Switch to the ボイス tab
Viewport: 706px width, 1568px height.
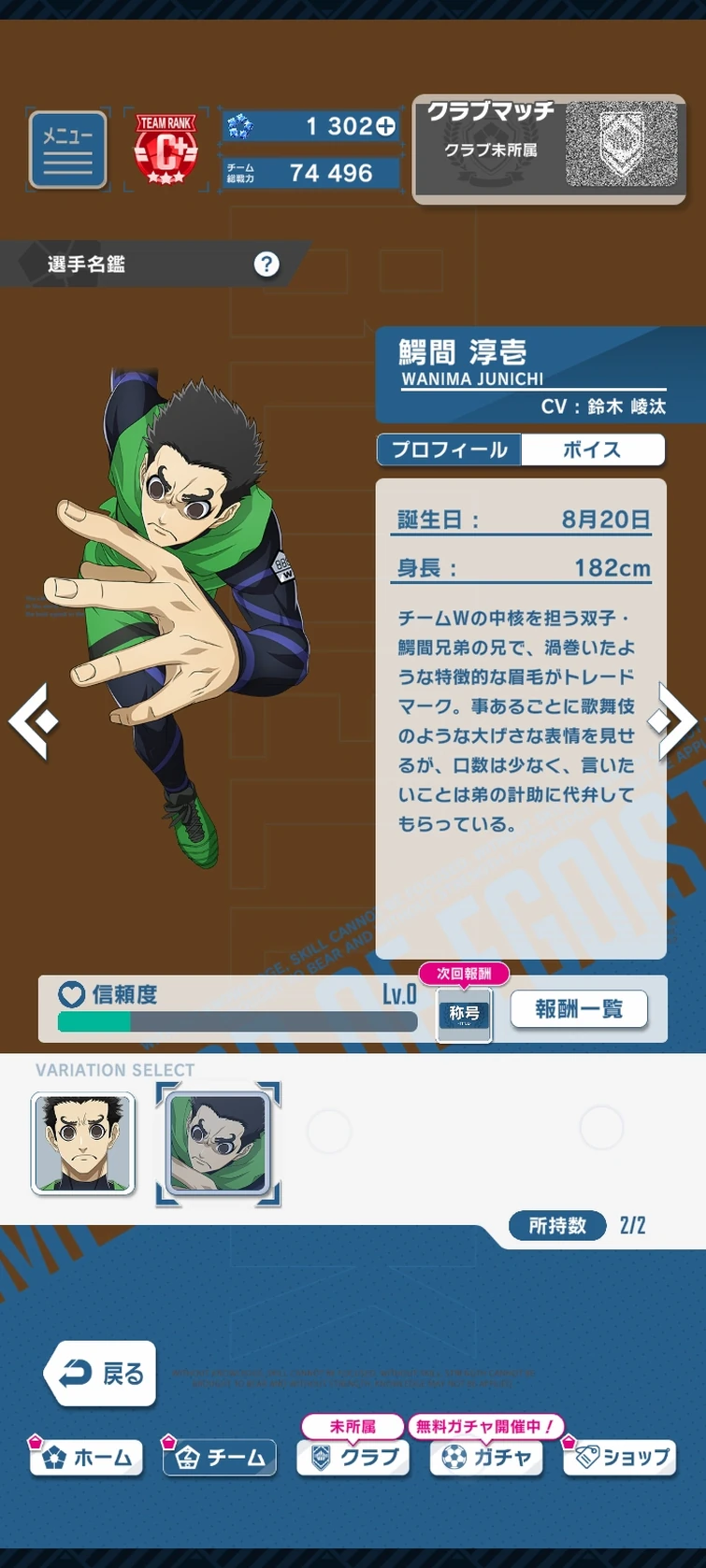click(593, 449)
